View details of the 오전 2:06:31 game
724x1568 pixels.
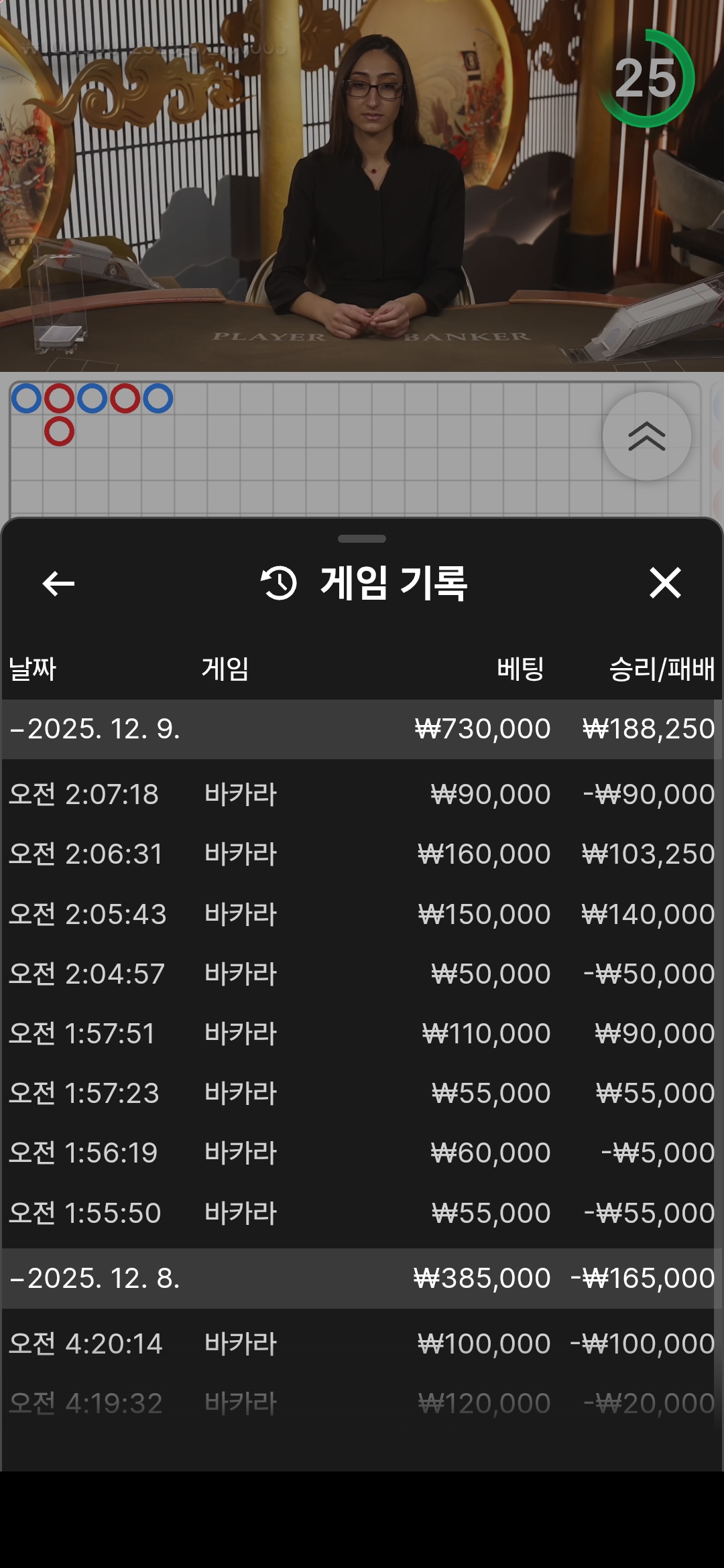click(362, 854)
